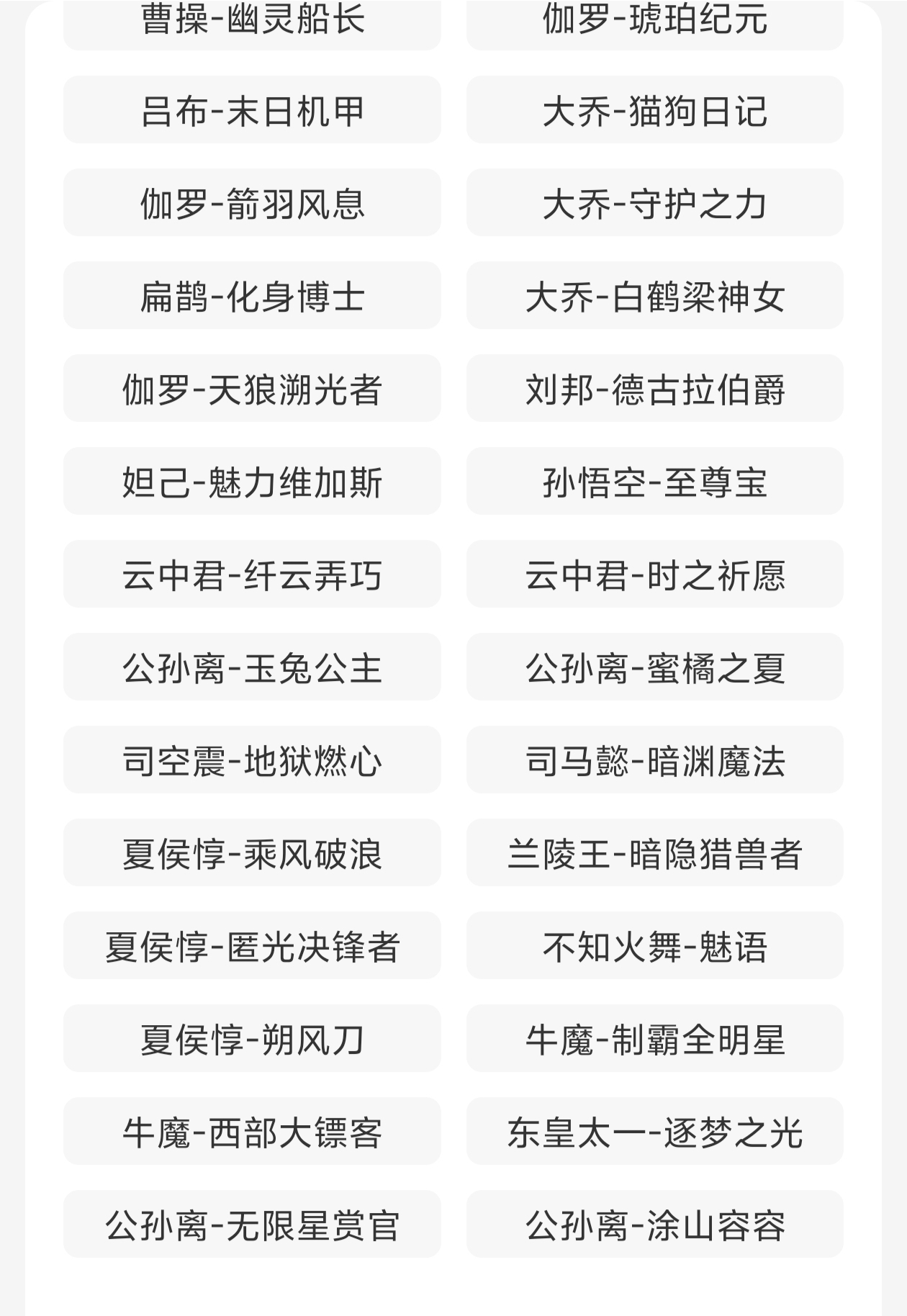Select 大乔-白鹤梁神女 skin chip

click(x=654, y=296)
